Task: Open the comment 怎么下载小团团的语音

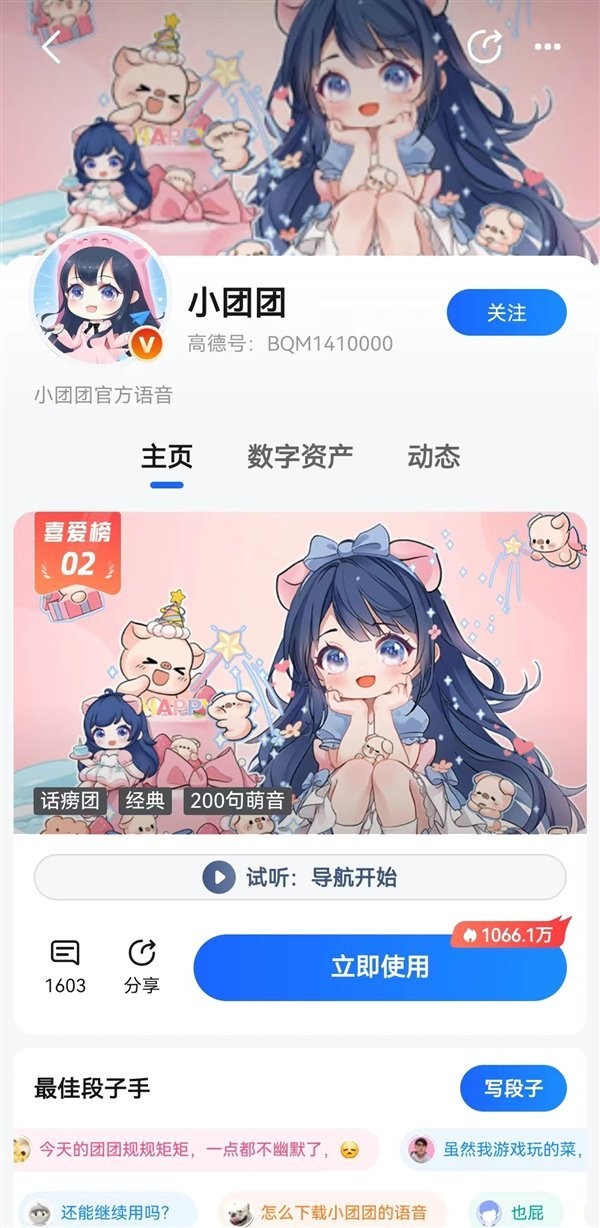Action: pos(332,1212)
